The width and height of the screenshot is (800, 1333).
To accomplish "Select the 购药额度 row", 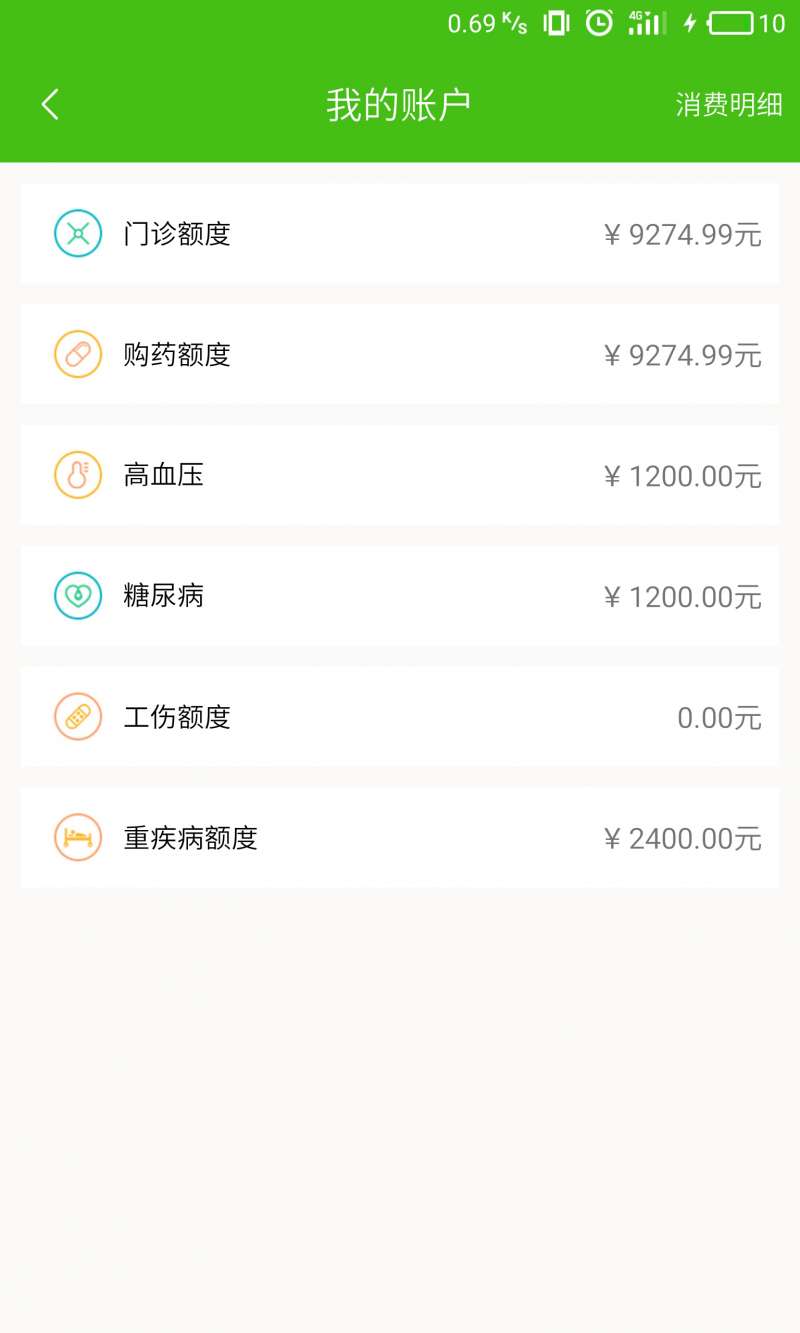I will 400,355.
